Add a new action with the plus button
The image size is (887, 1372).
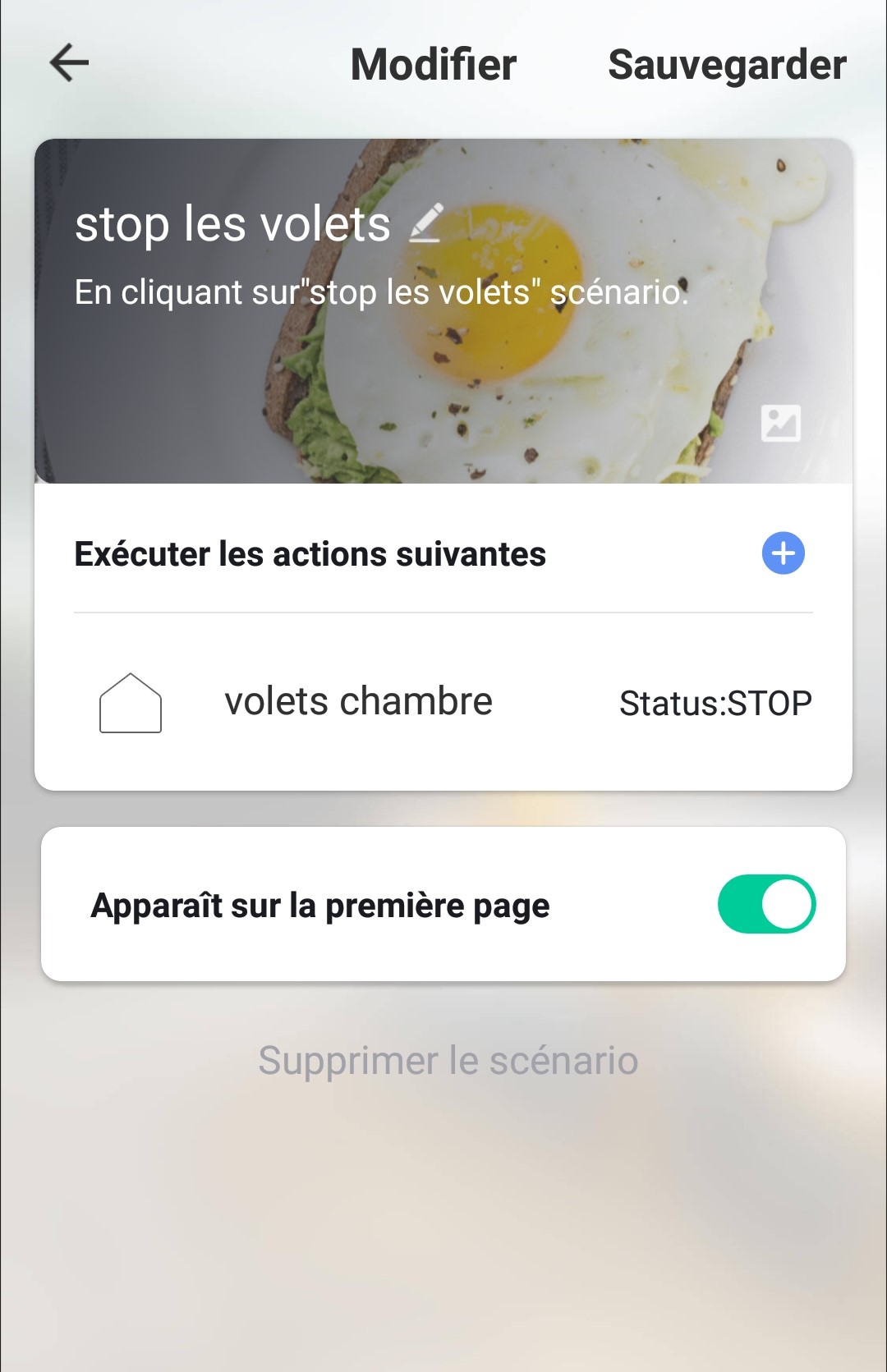[x=783, y=553]
